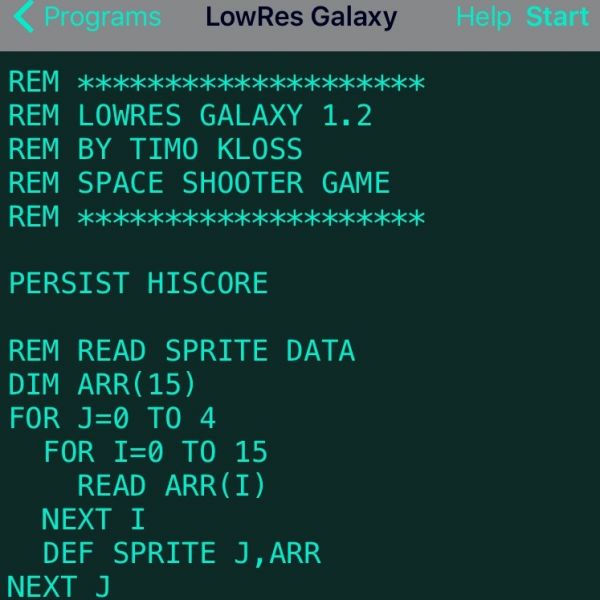Start the LowRes Galaxy program
Viewport: 600px width, 600px height.
point(557,18)
